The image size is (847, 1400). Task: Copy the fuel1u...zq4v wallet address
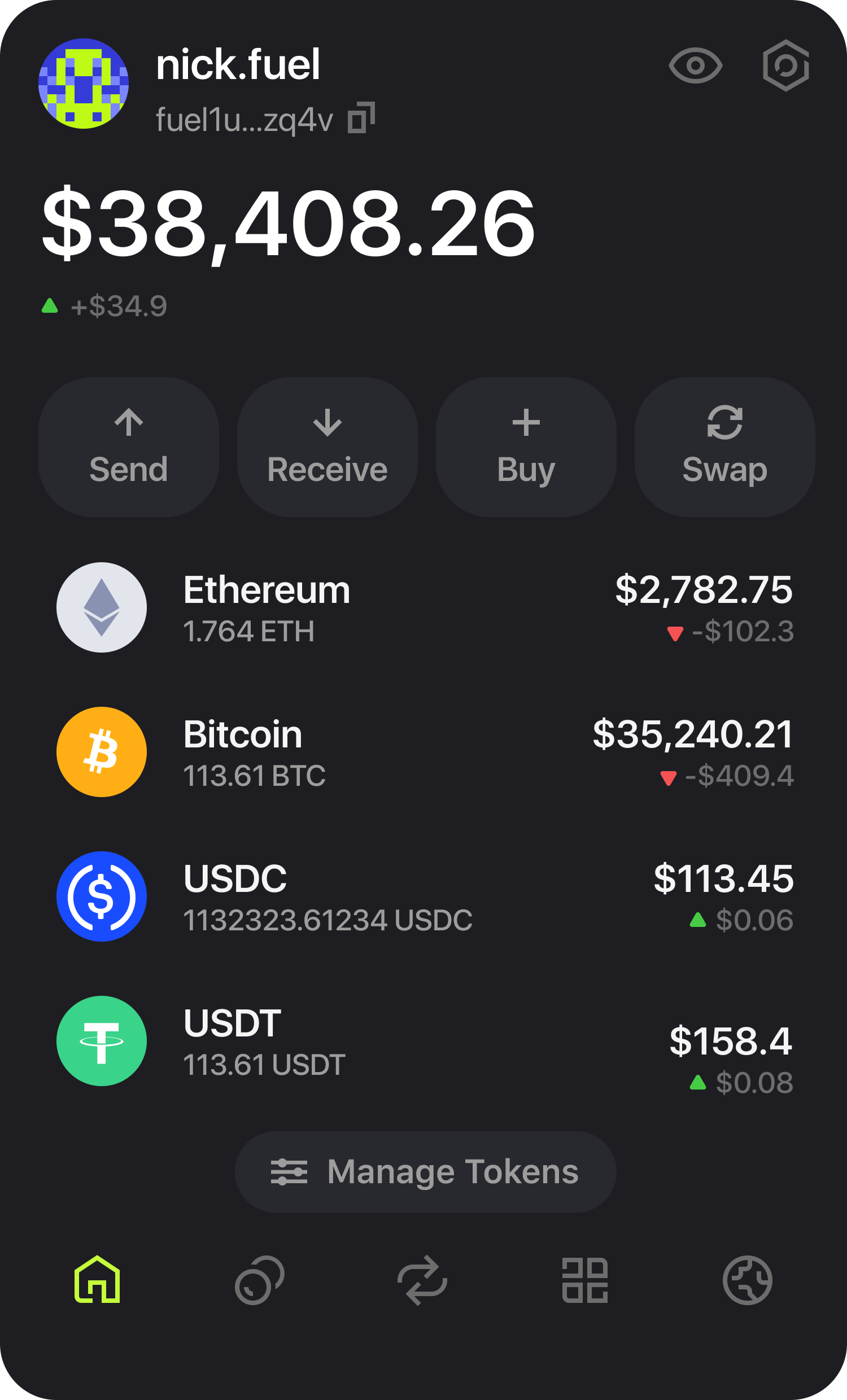tap(361, 118)
